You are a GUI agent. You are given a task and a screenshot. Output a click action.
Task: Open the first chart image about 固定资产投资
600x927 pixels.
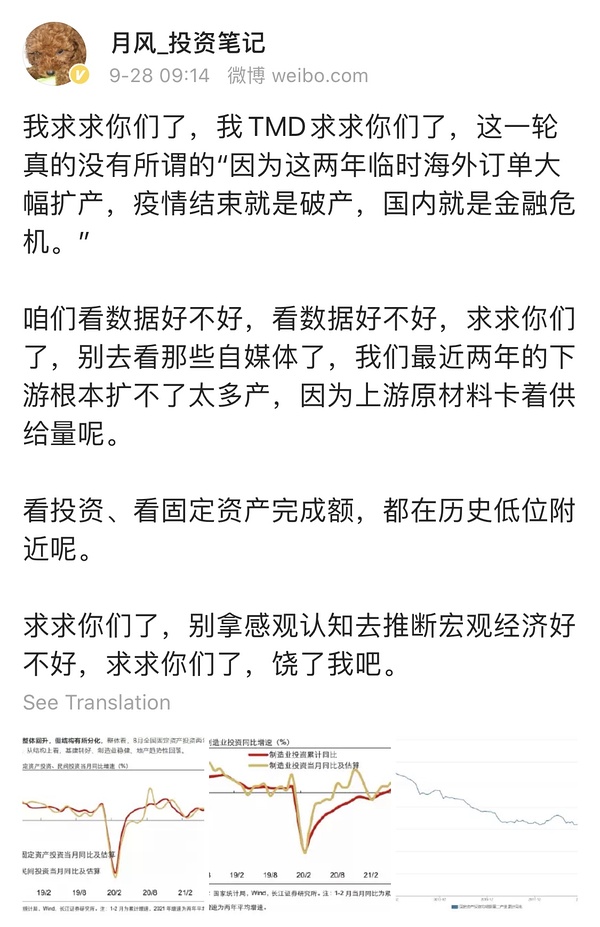coord(112,824)
